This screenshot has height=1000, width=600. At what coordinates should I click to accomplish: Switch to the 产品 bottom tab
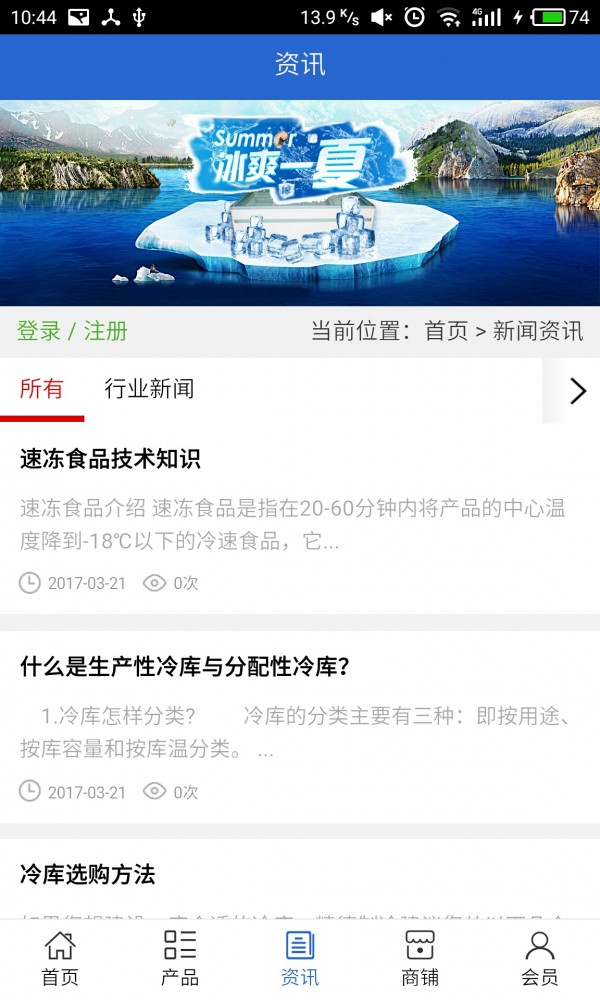(x=180, y=958)
